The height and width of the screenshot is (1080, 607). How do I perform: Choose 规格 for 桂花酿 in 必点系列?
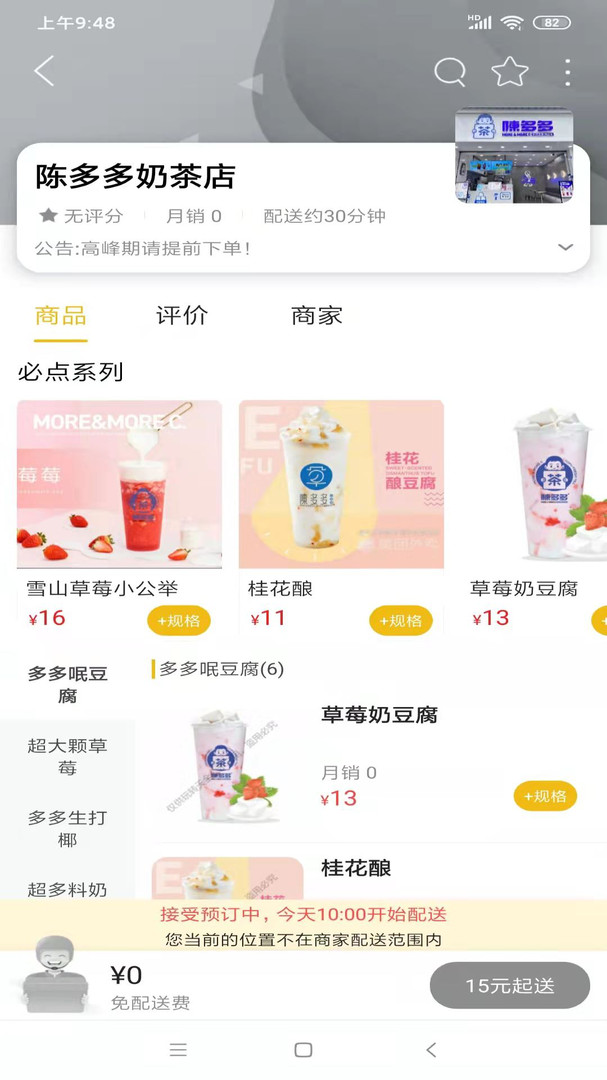pyautogui.click(x=401, y=620)
